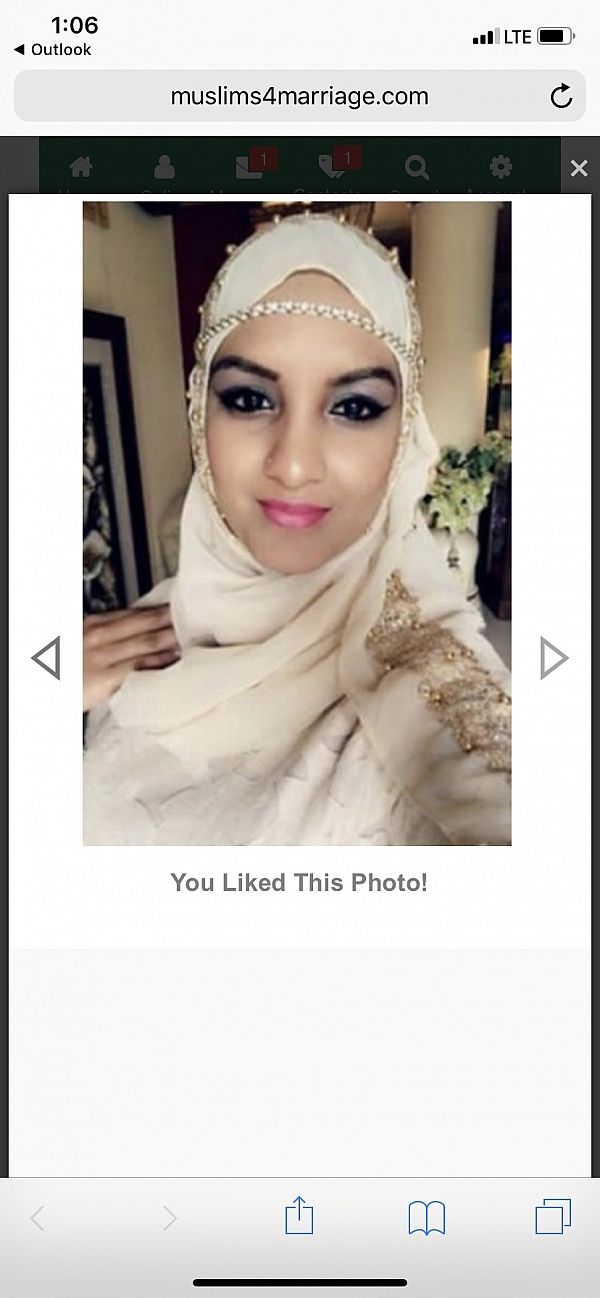Reload the page in Safari

[561, 97]
